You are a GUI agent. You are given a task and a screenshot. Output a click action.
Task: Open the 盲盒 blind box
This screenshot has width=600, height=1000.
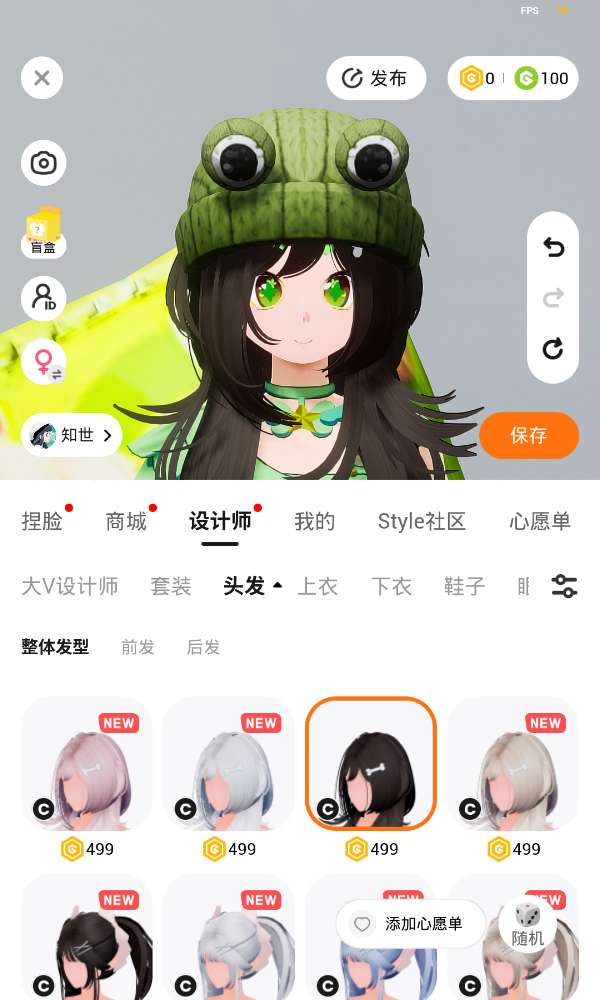tap(44, 232)
